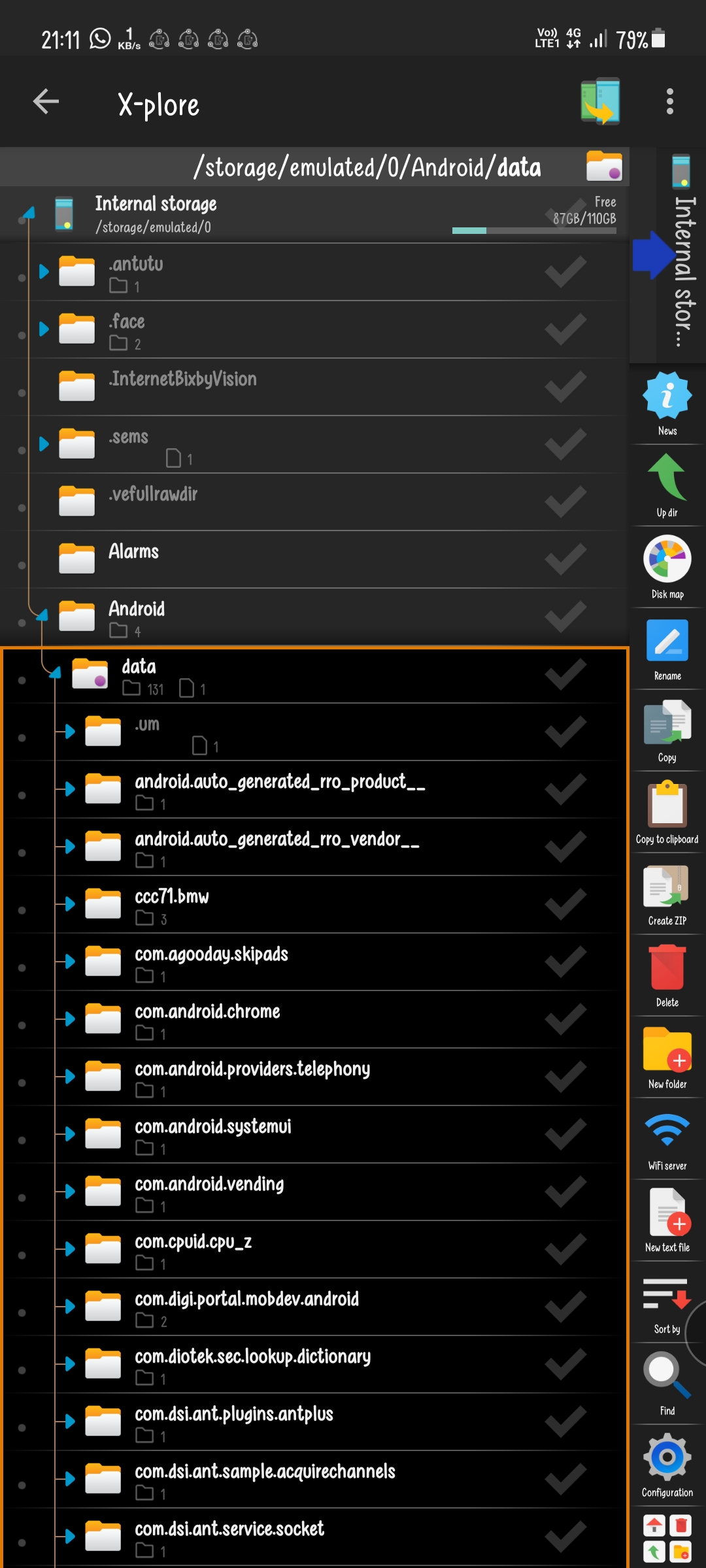The height and width of the screenshot is (1568, 706).
Task: Select the com.cpuid.cpu_z folder checkmark
Action: [x=565, y=1249]
